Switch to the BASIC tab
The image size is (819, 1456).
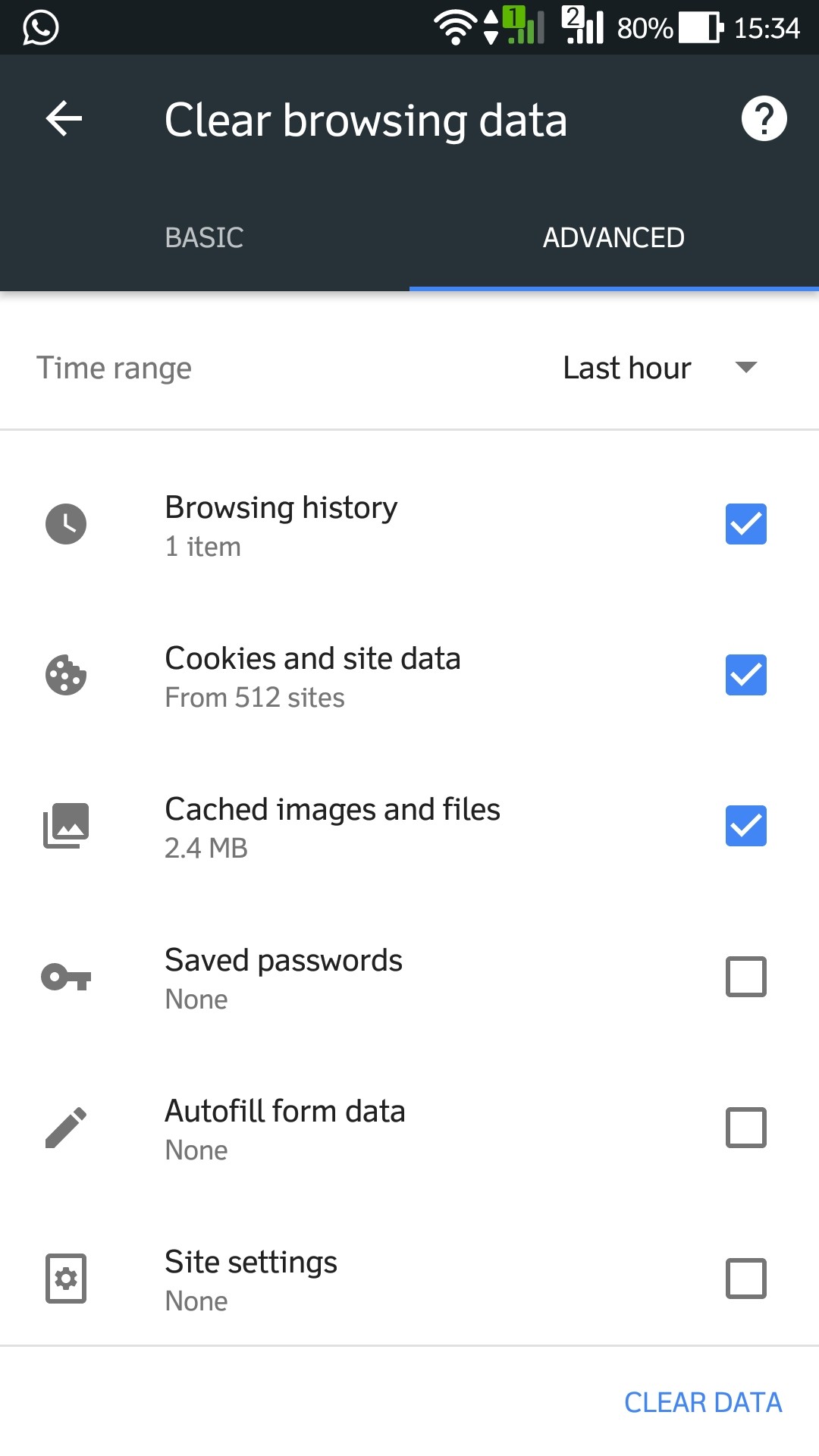[x=204, y=237]
